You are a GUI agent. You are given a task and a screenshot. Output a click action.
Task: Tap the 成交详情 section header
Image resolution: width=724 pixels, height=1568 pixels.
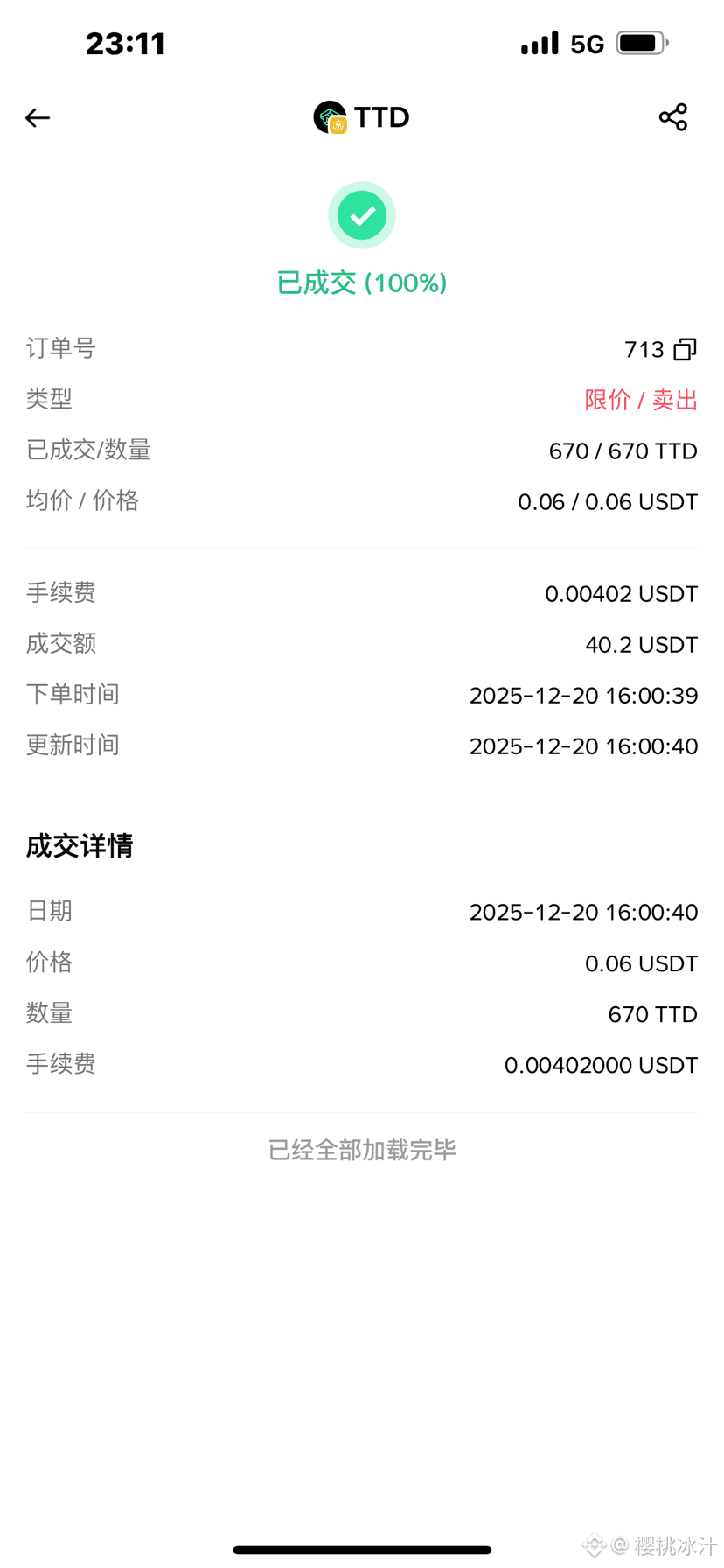79,845
